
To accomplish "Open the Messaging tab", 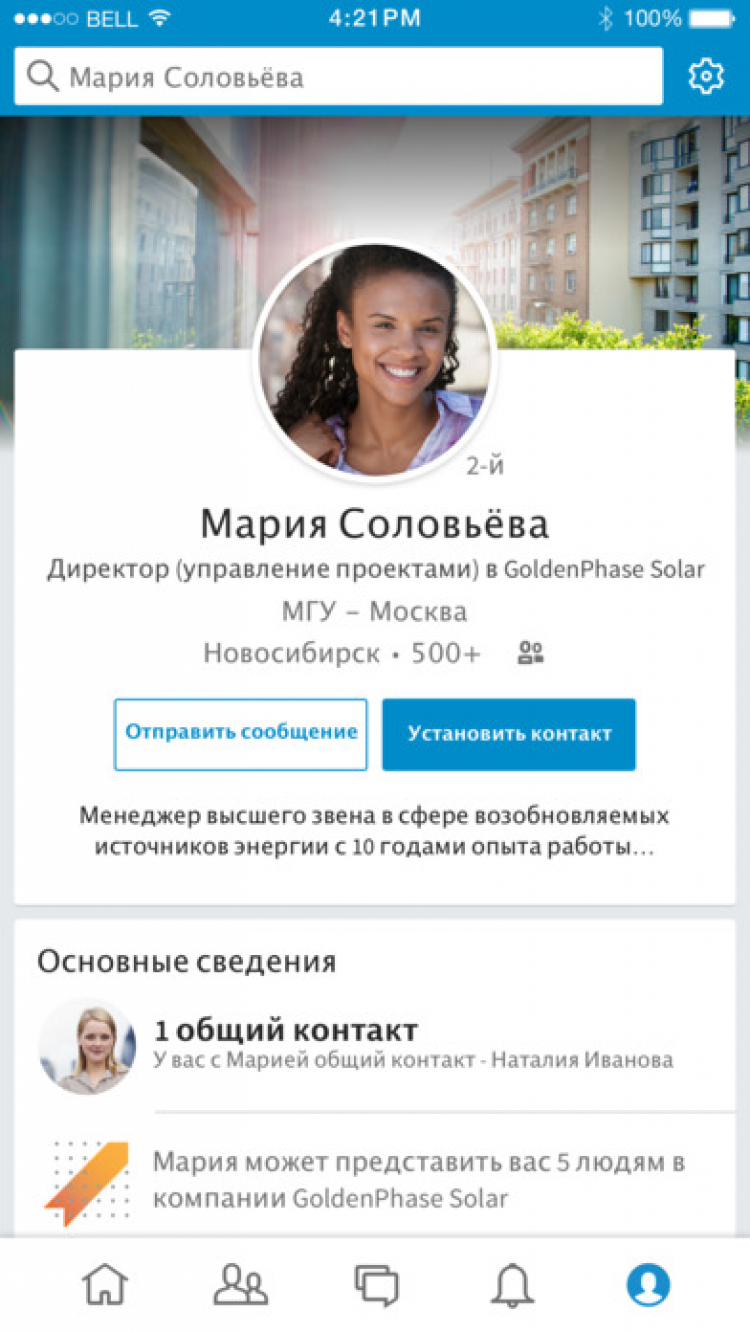I will coord(376,1284).
